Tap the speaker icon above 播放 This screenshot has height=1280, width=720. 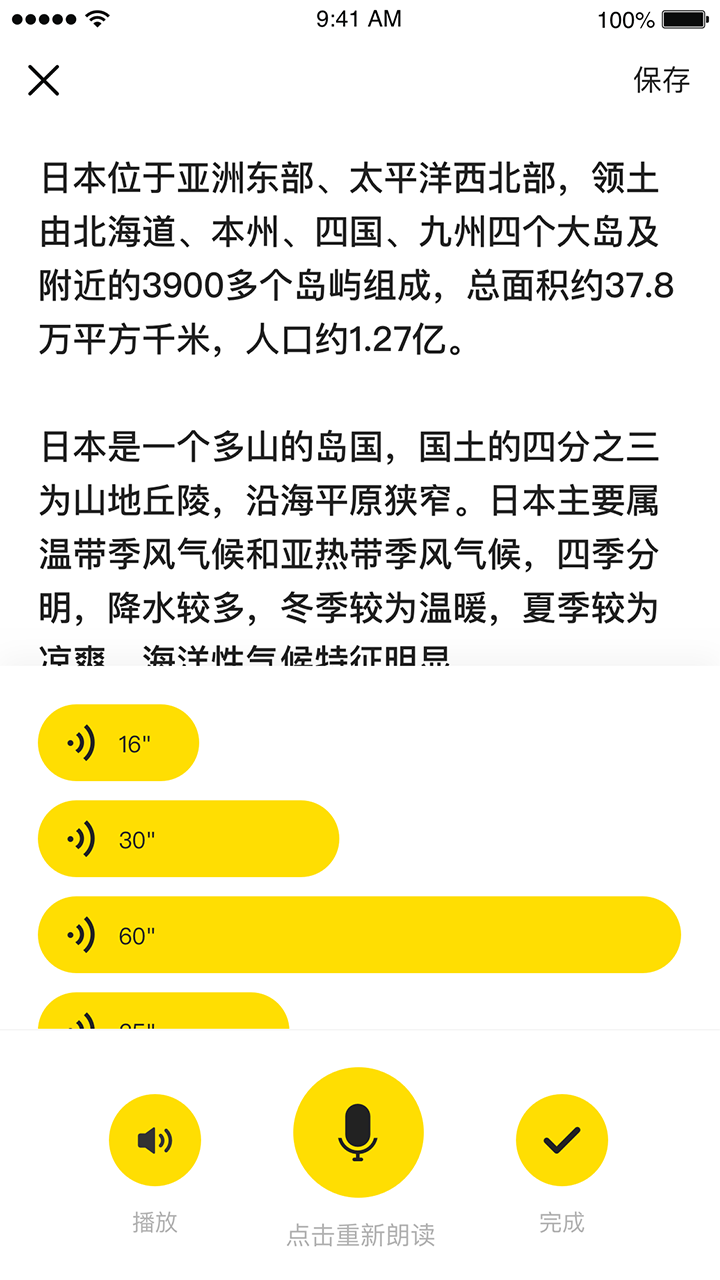pos(155,1139)
